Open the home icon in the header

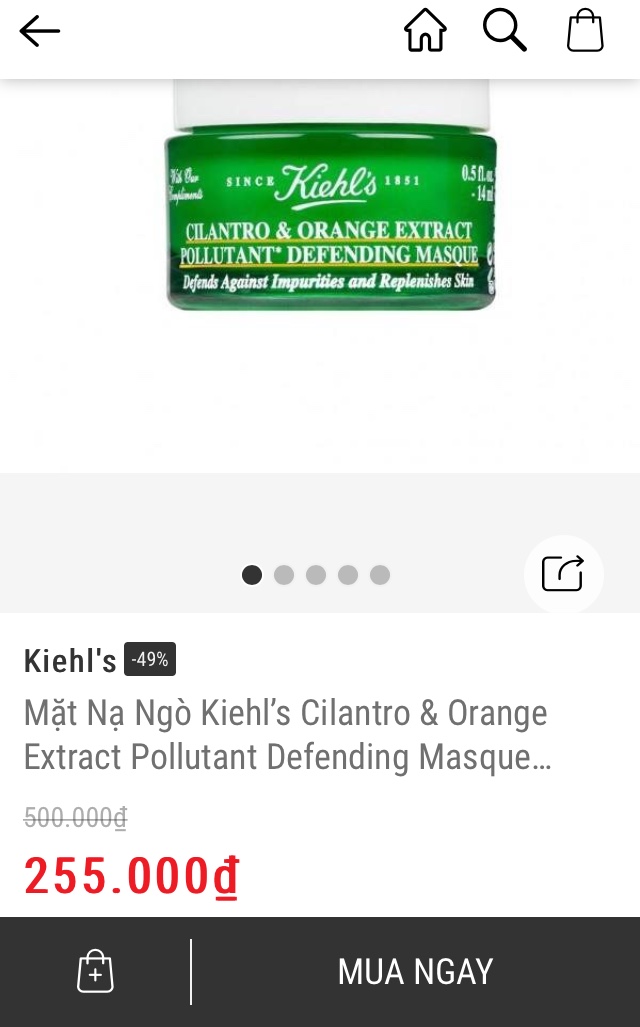point(425,31)
